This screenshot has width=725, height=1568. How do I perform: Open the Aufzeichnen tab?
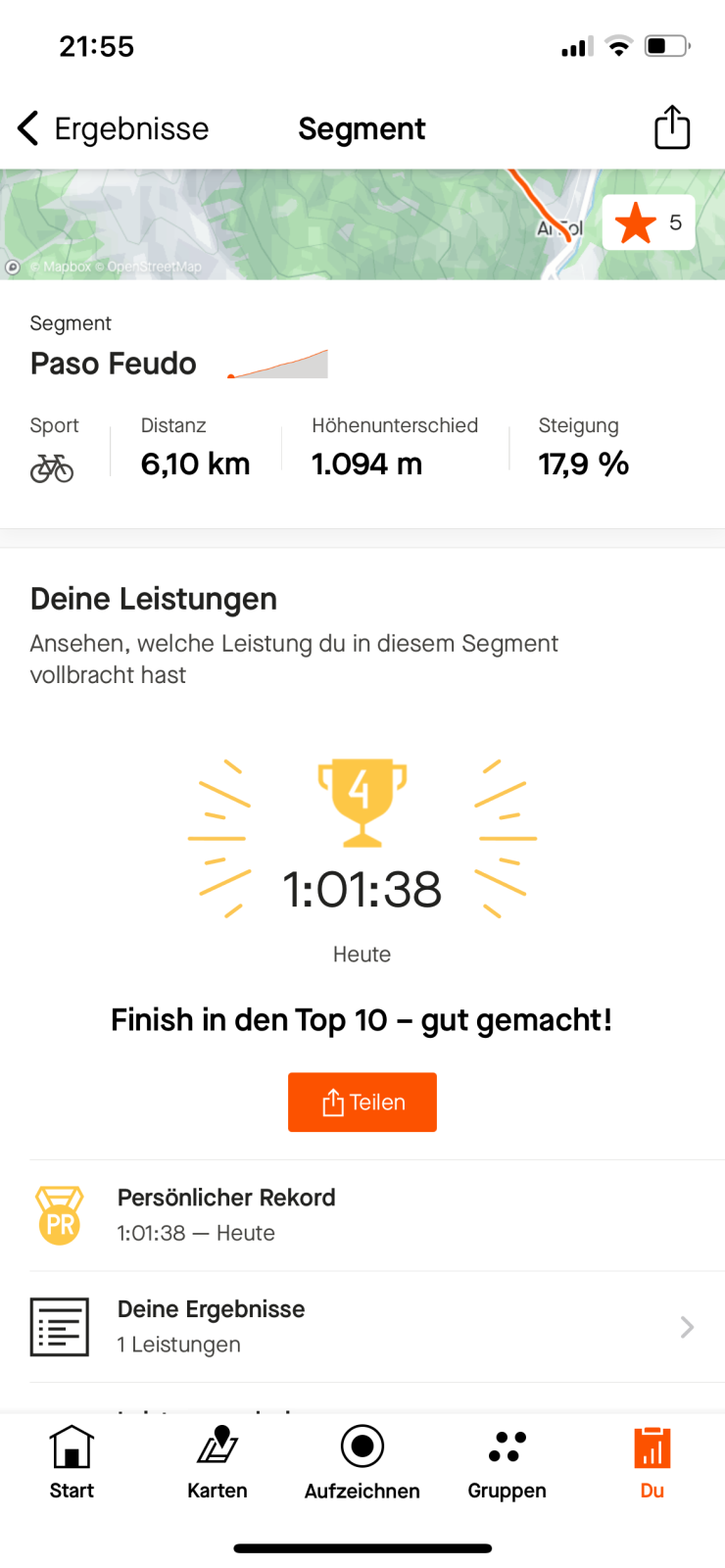(362, 1462)
